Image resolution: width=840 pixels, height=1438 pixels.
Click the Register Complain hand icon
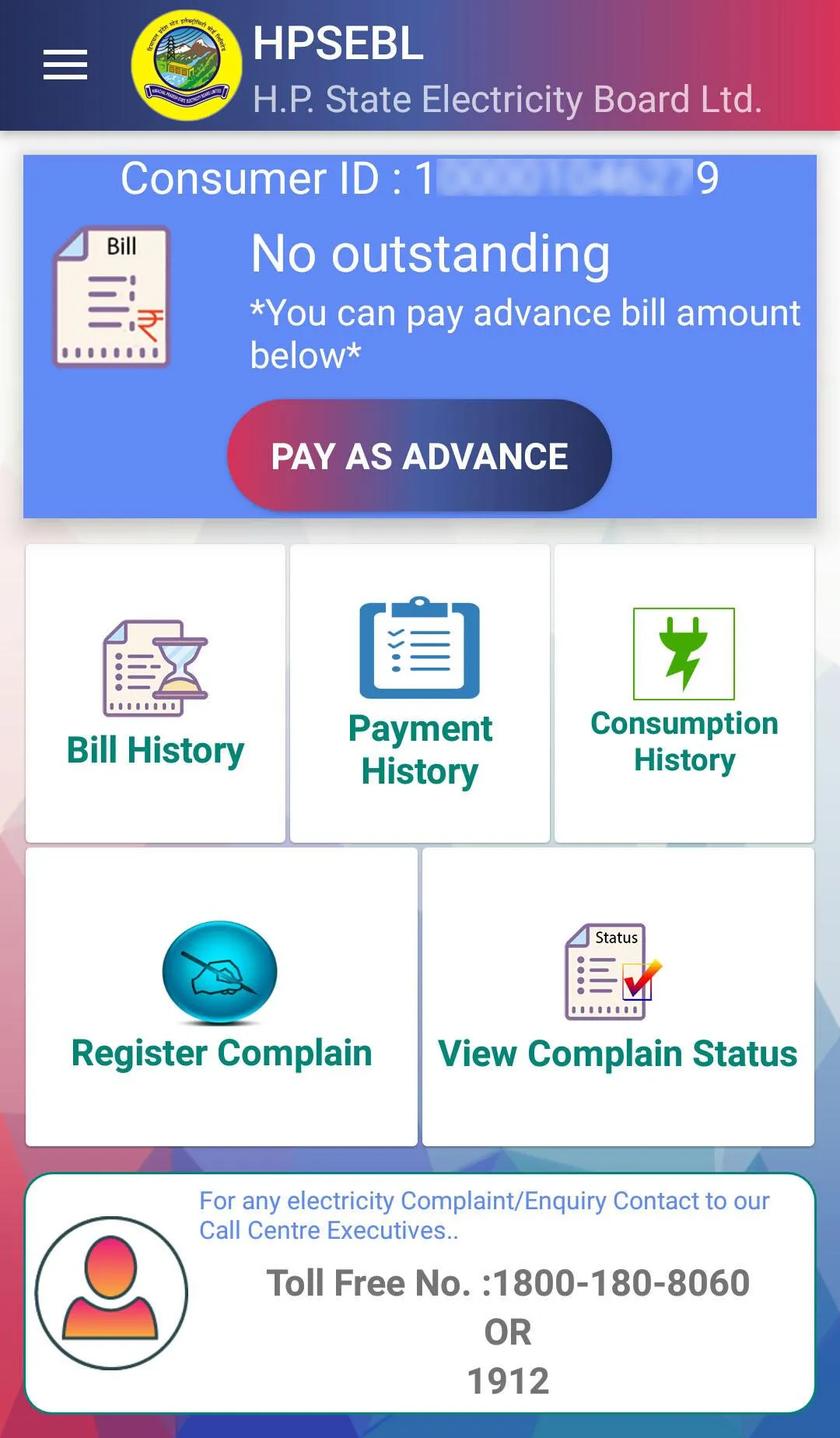point(220,973)
